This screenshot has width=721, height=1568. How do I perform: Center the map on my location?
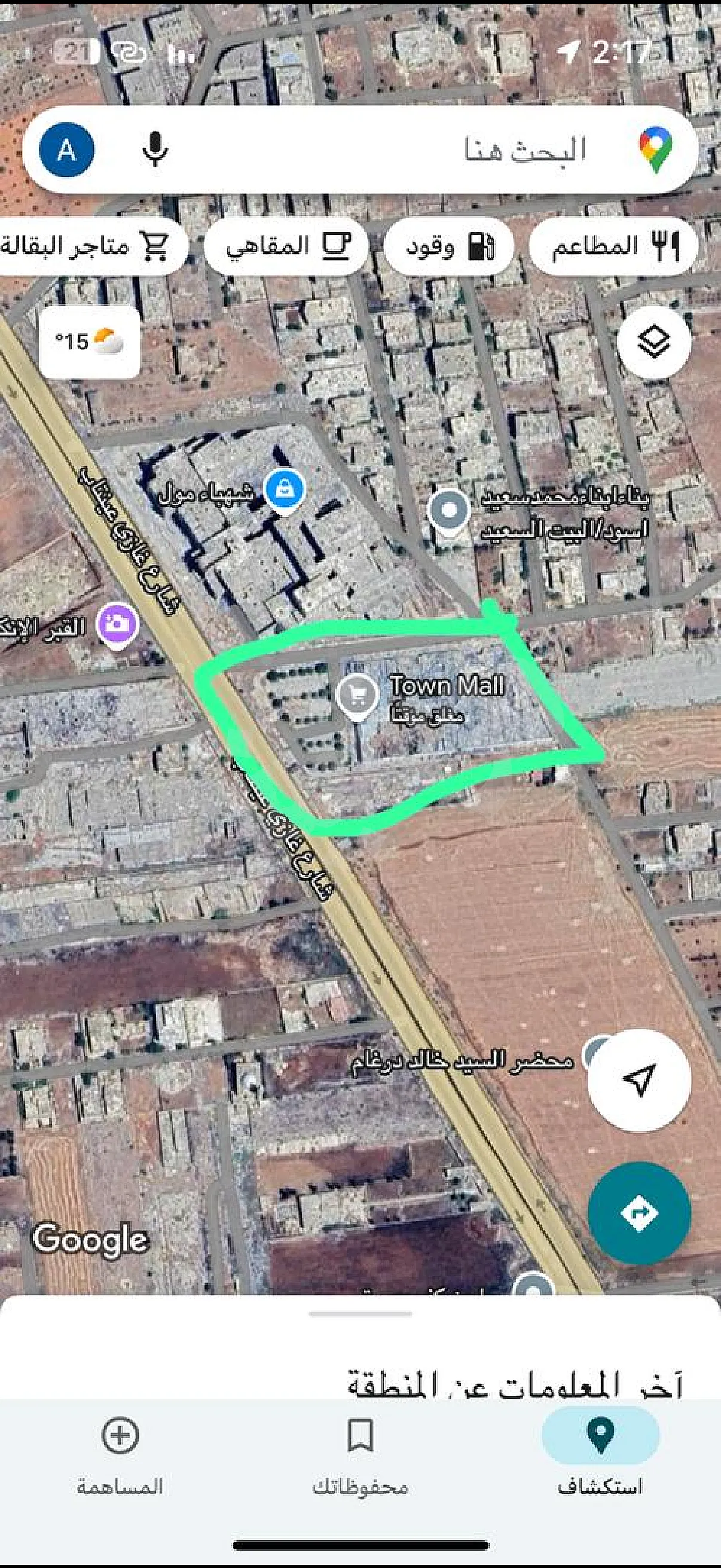click(x=639, y=1079)
